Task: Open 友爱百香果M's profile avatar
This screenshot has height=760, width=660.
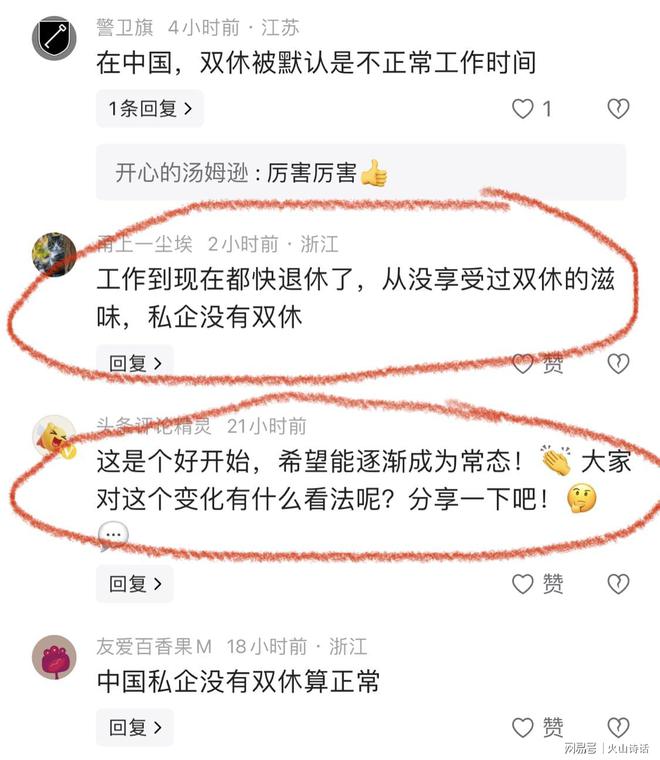Action: pos(54,657)
